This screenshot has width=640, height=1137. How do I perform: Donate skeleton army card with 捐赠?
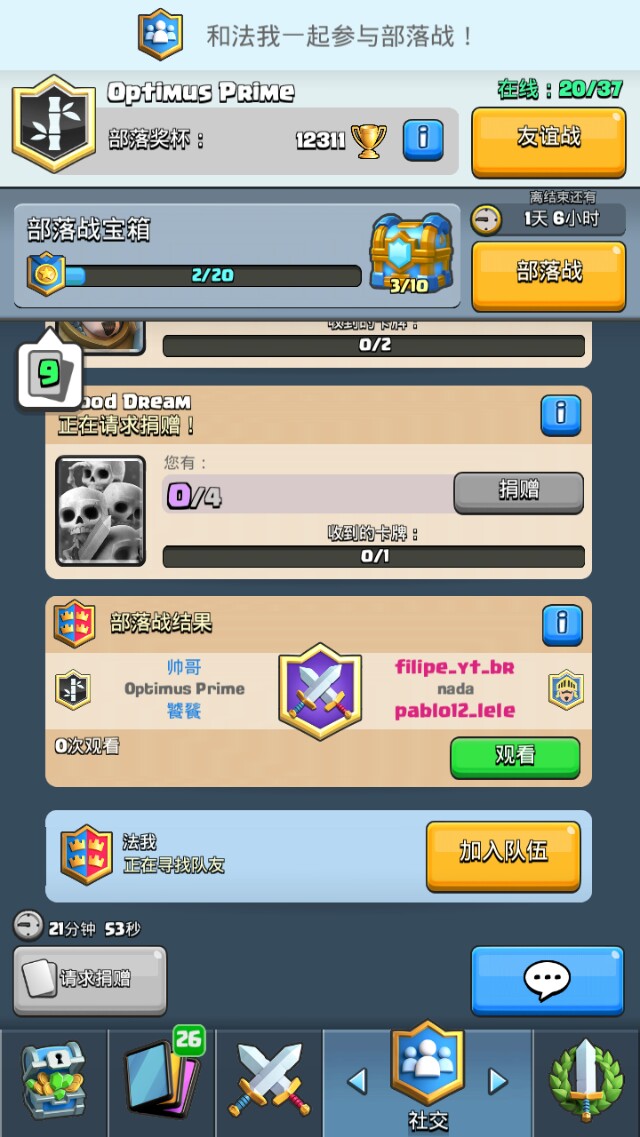[x=518, y=491]
